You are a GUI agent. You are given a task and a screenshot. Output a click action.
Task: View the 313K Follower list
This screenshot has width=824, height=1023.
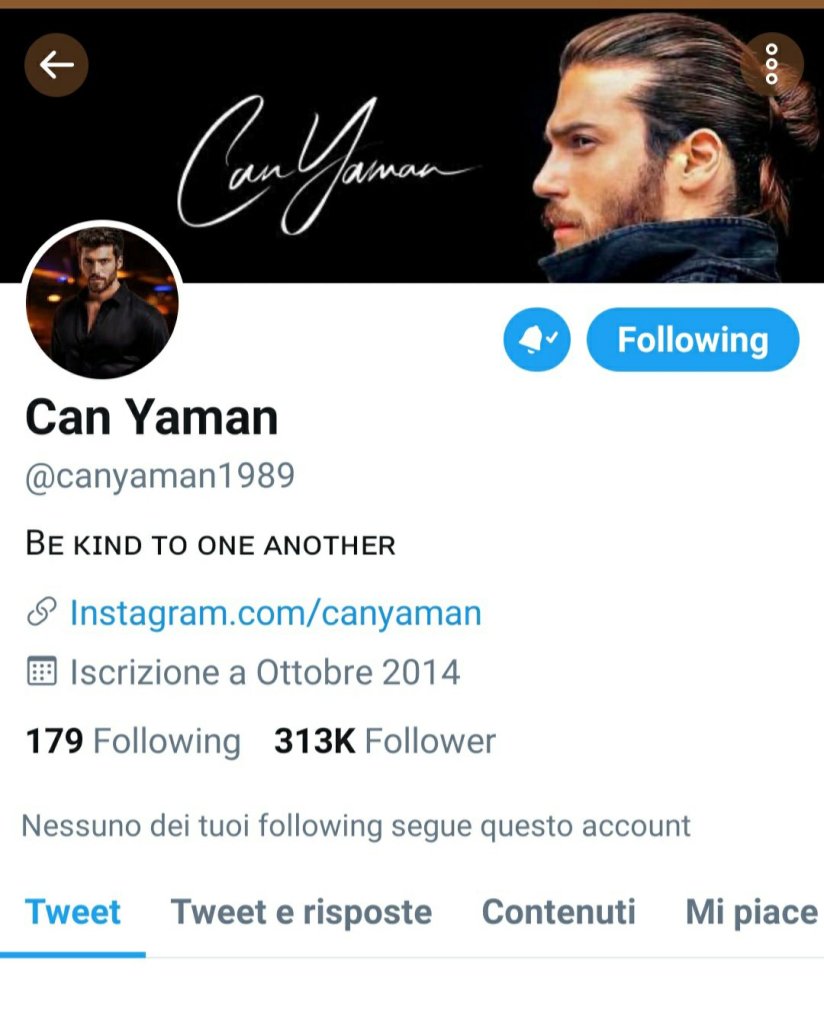(x=384, y=741)
